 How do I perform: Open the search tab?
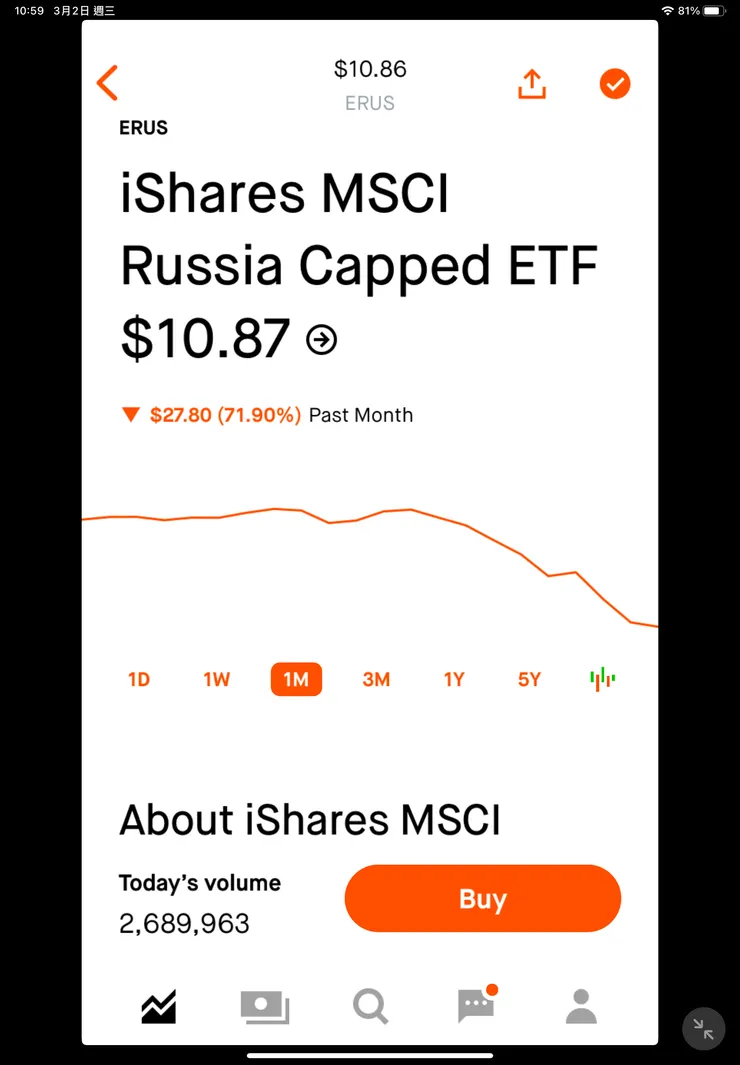click(x=370, y=1006)
